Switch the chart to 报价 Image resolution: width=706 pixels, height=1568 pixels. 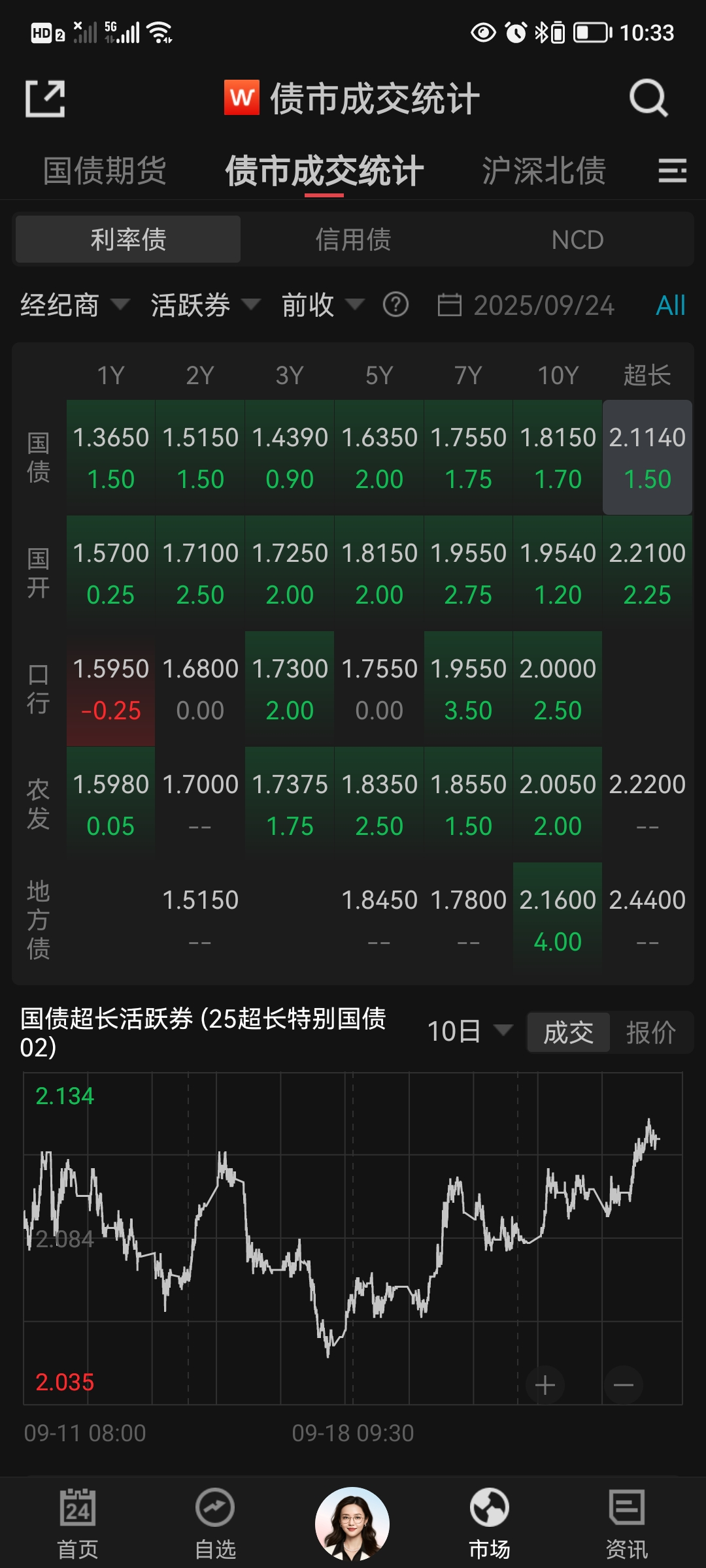650,1033
